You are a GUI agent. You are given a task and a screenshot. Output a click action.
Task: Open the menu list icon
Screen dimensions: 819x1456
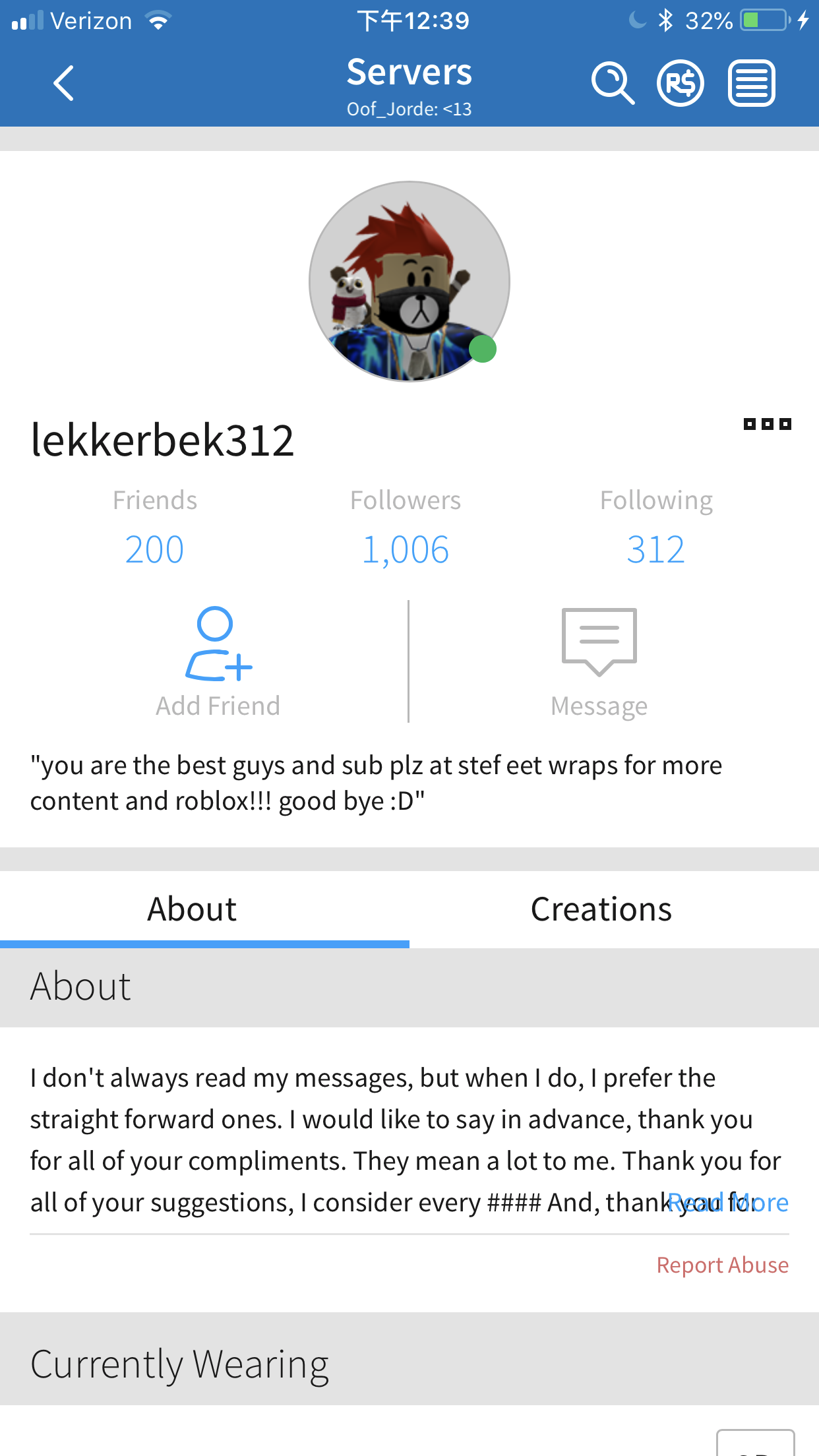coord(751,84)
